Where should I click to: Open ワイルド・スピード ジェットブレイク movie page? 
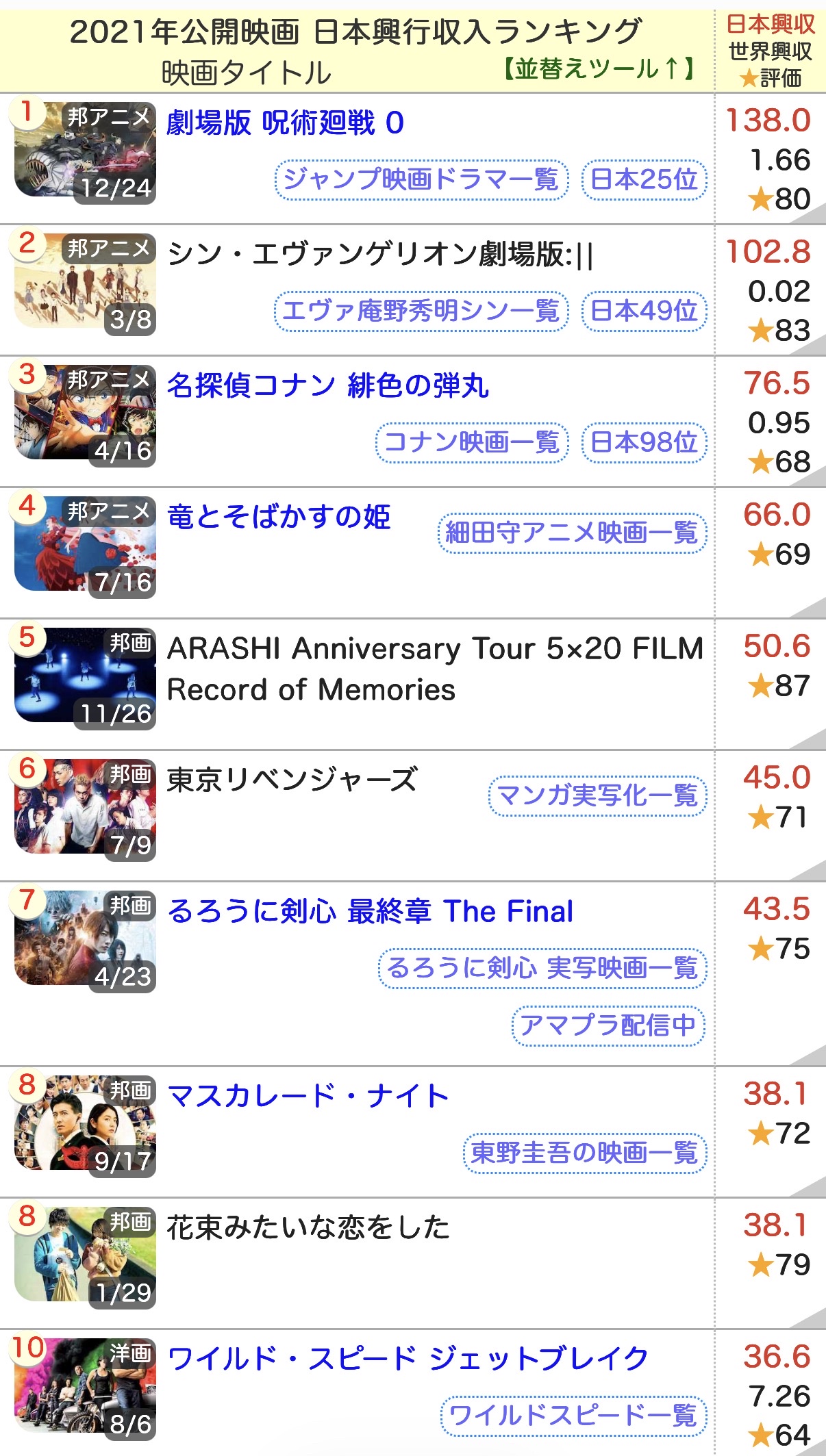(x=408, y=1359)
